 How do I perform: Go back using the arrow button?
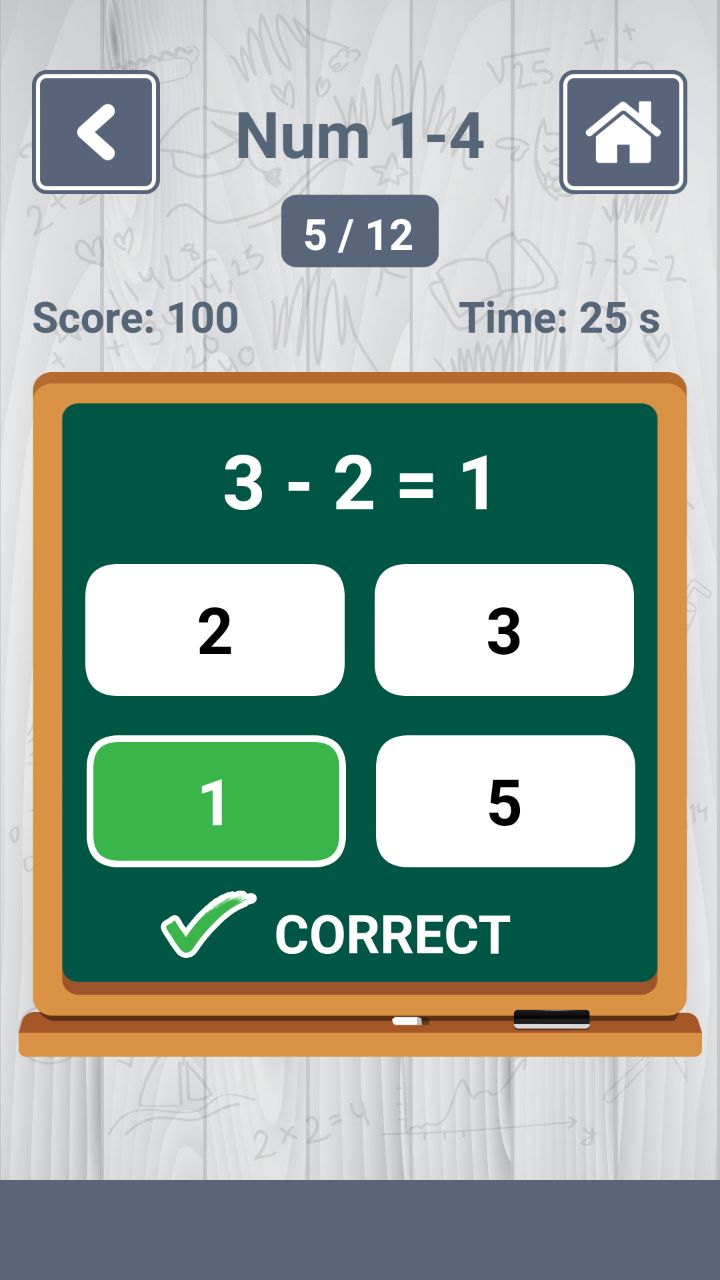pyautogui.click(x=96, y=132)
